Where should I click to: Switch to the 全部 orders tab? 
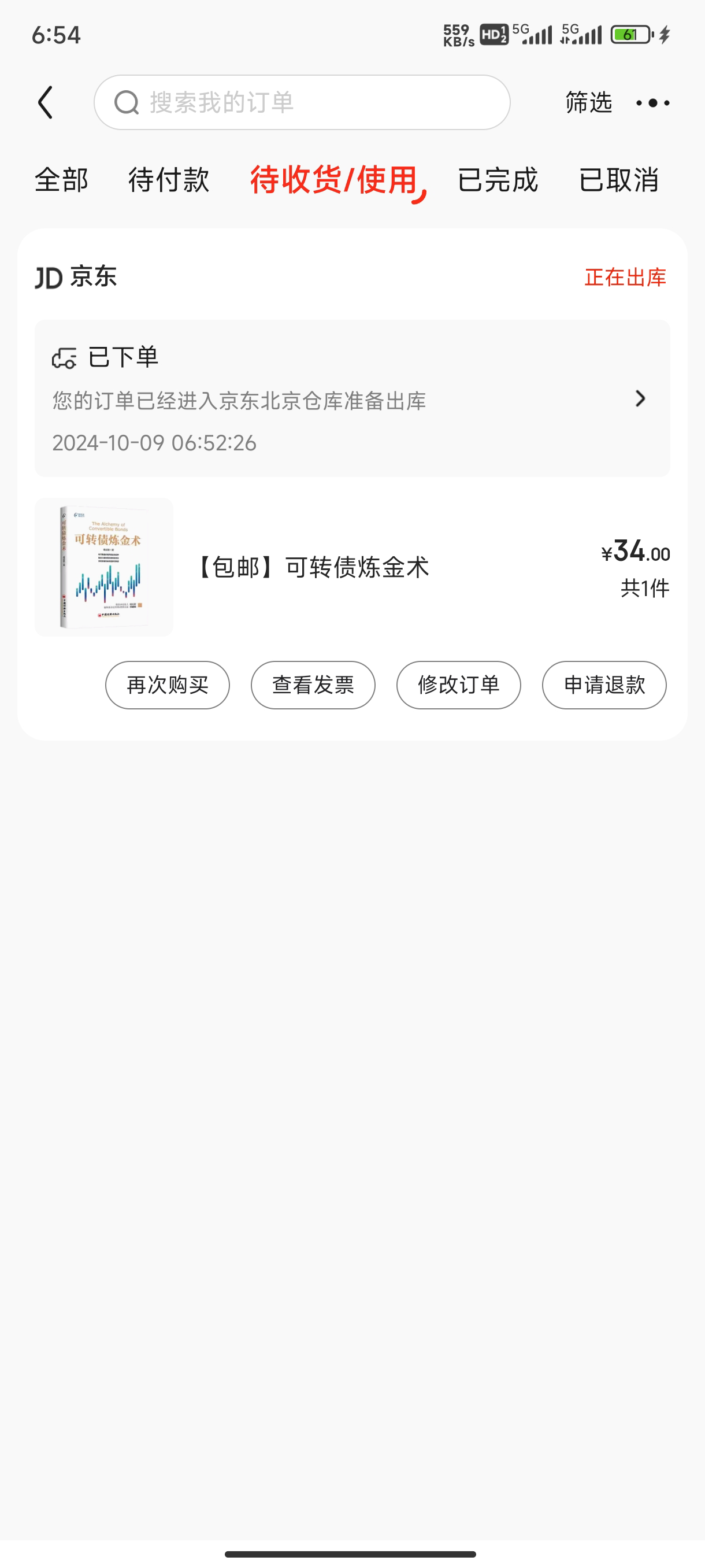coord(61,180)
